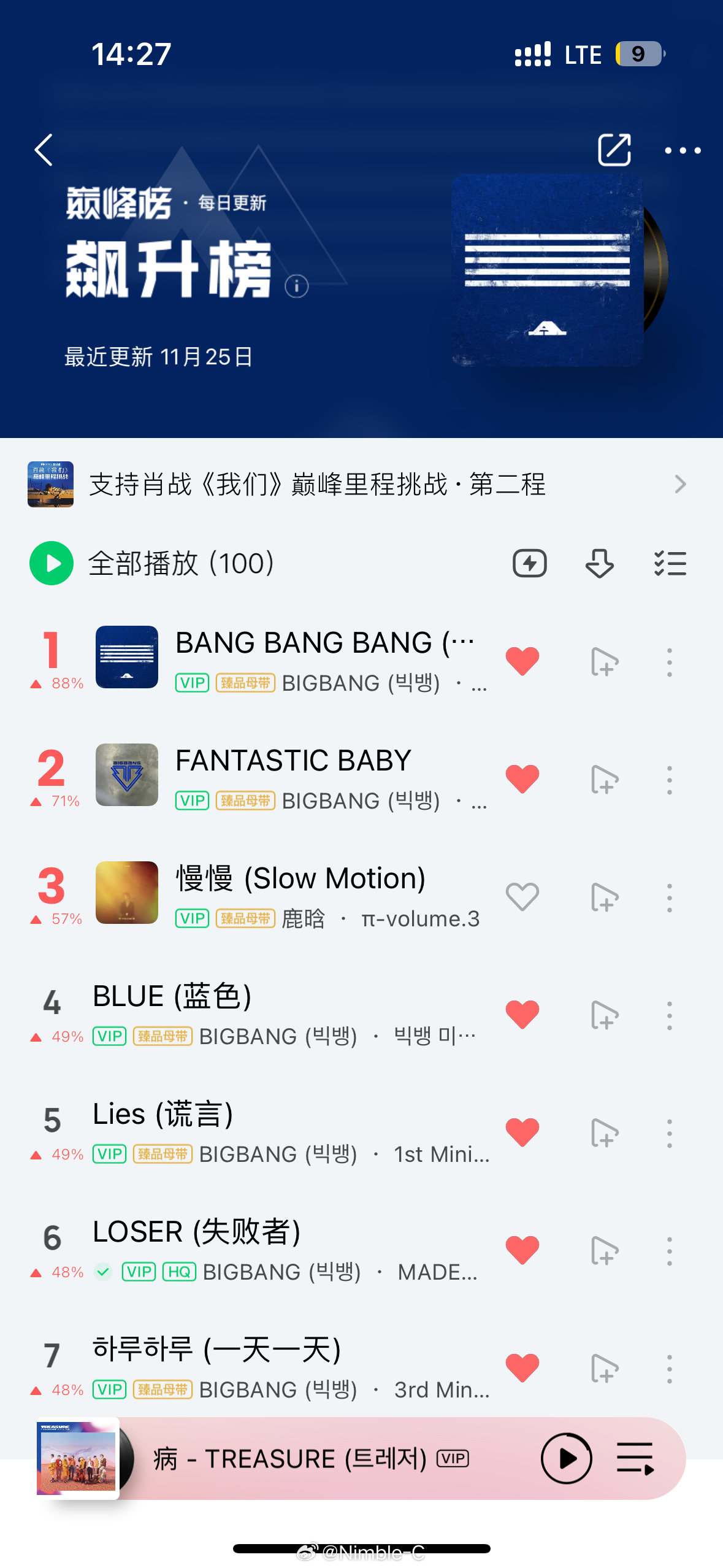Share the 飙升榜 chart
Screen dimensions: 723x1568
[614, 150]
